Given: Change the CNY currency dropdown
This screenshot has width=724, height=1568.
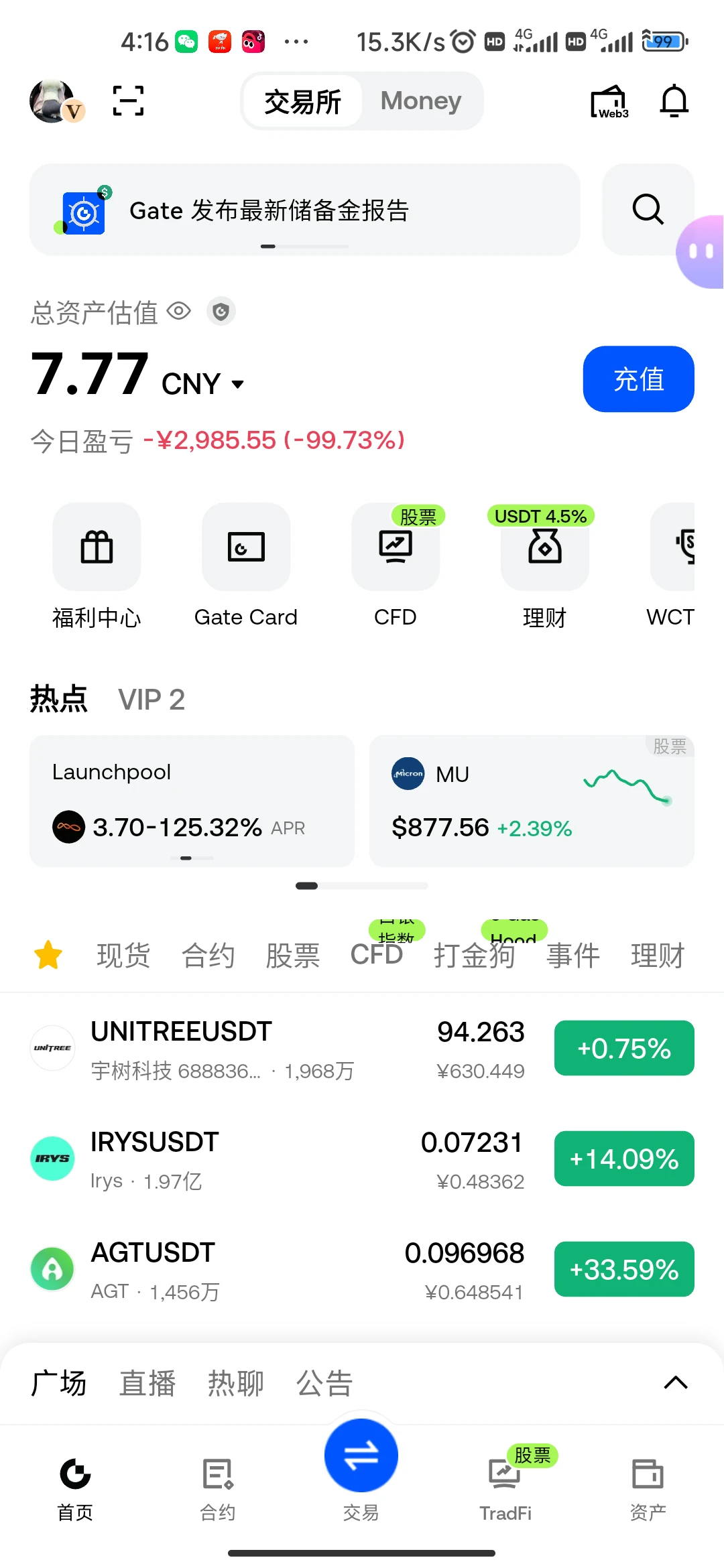Looking at the screenshot, I should [203, 384].
